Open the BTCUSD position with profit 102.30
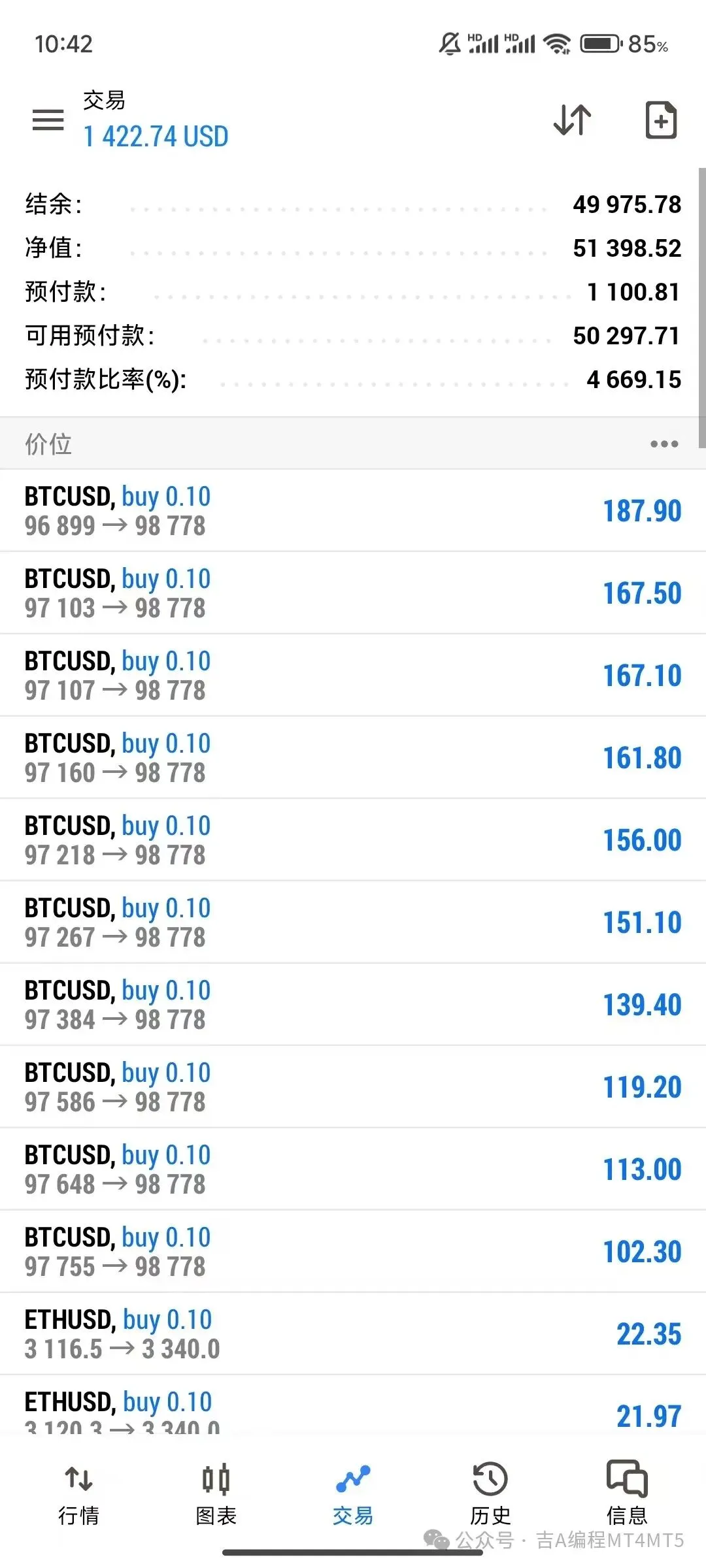 click(x=353, y=1252)
